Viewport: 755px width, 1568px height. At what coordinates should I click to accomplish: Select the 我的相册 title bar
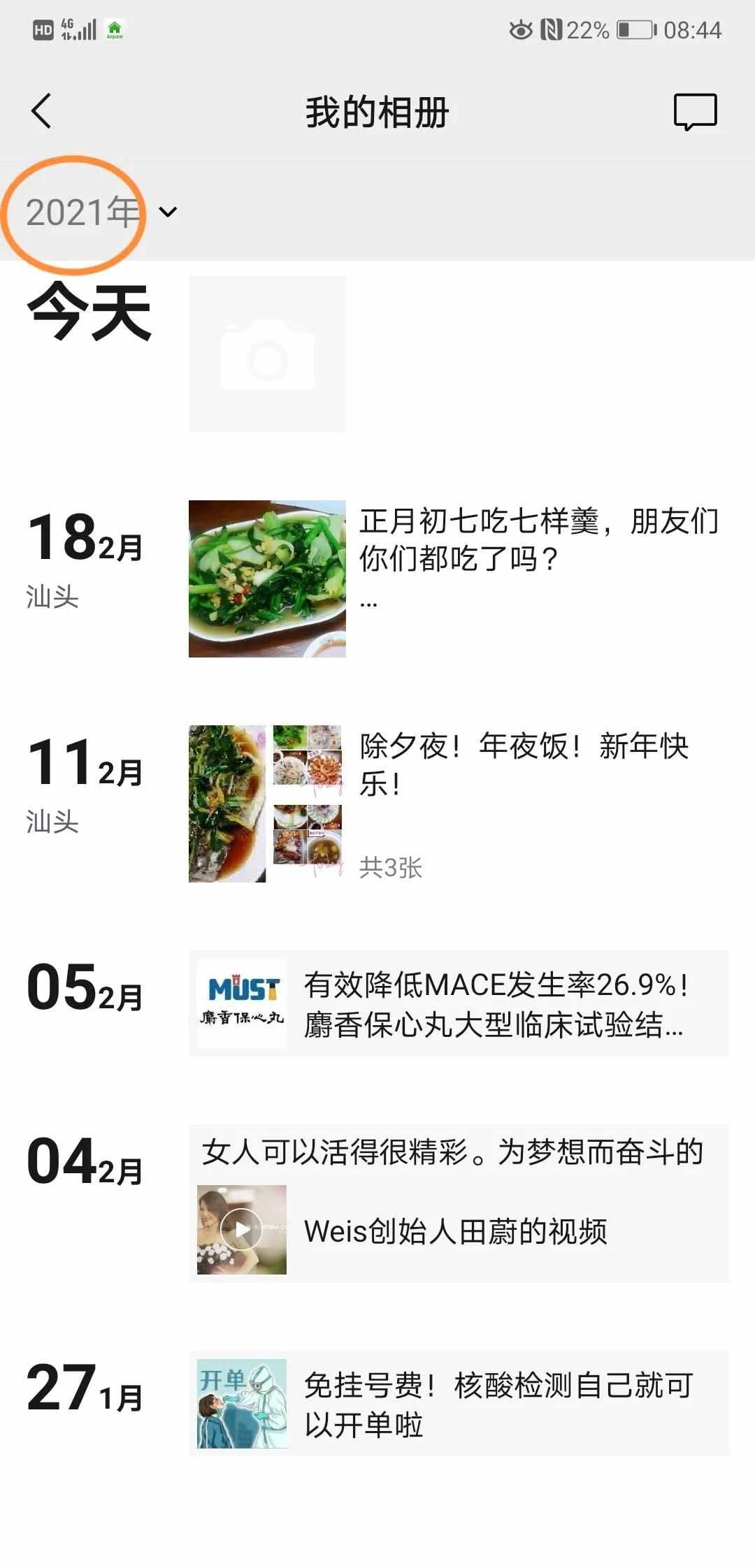tap(377, 112)
